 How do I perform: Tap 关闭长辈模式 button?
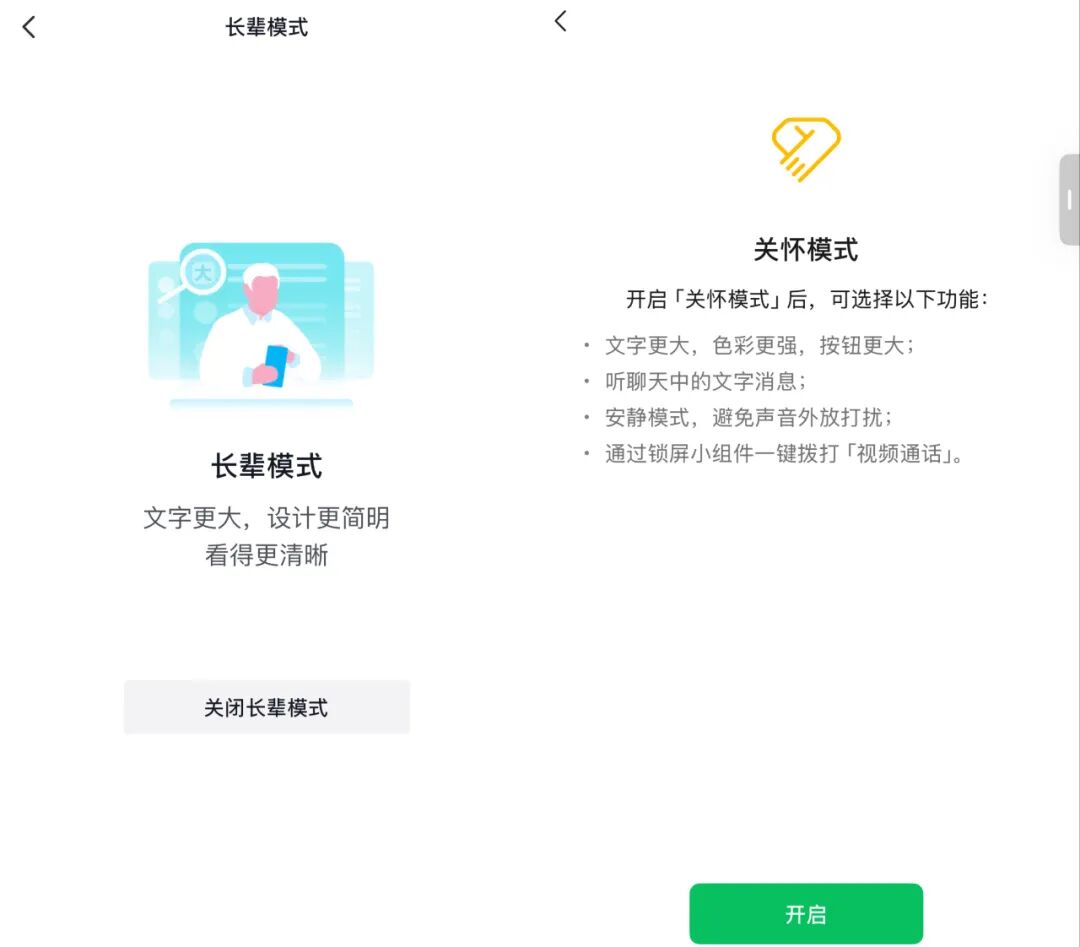coord(266,708)
